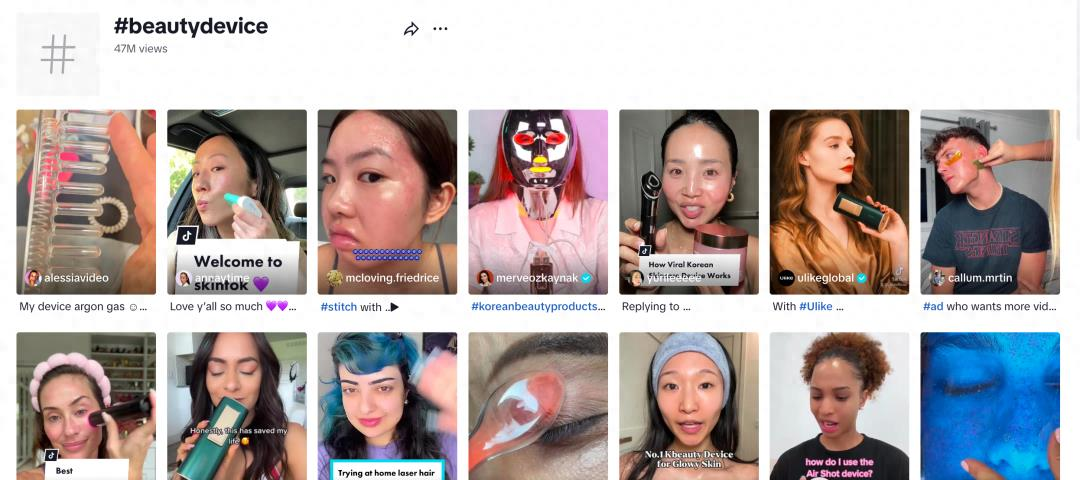This screenshot has height=480, width=1080.
Task: Play the Welcome to skintok video
Action: [237, 200]
